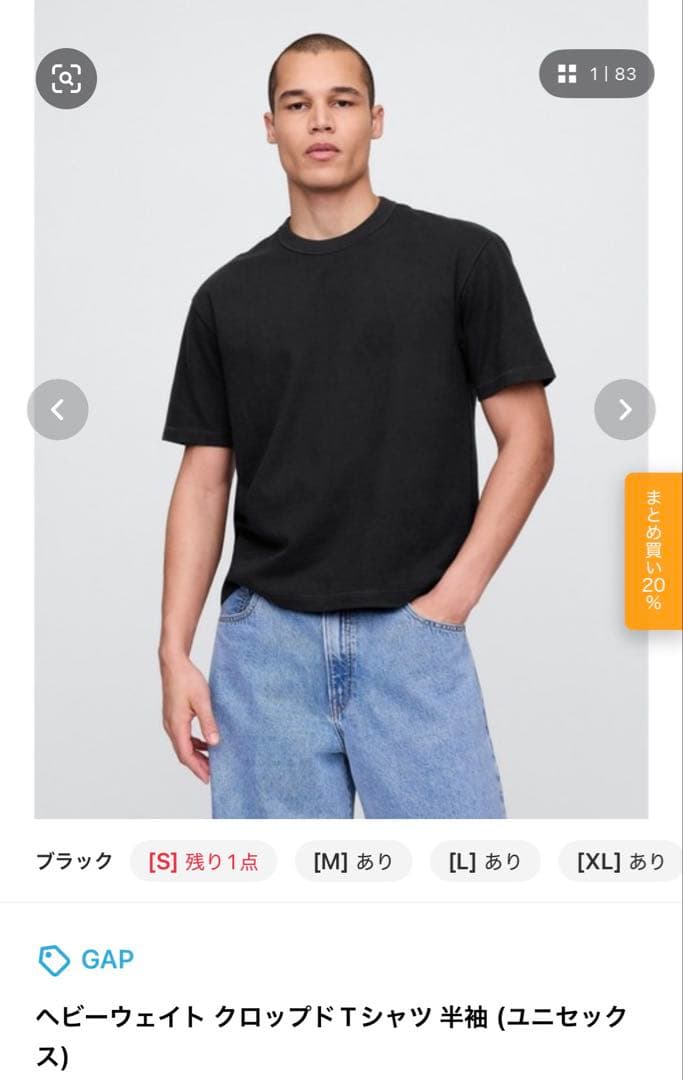This screenshot has width=683, height=1080.
Task: Pick the XL size chip
Action: pyautogui.click(x=620, y=861)
